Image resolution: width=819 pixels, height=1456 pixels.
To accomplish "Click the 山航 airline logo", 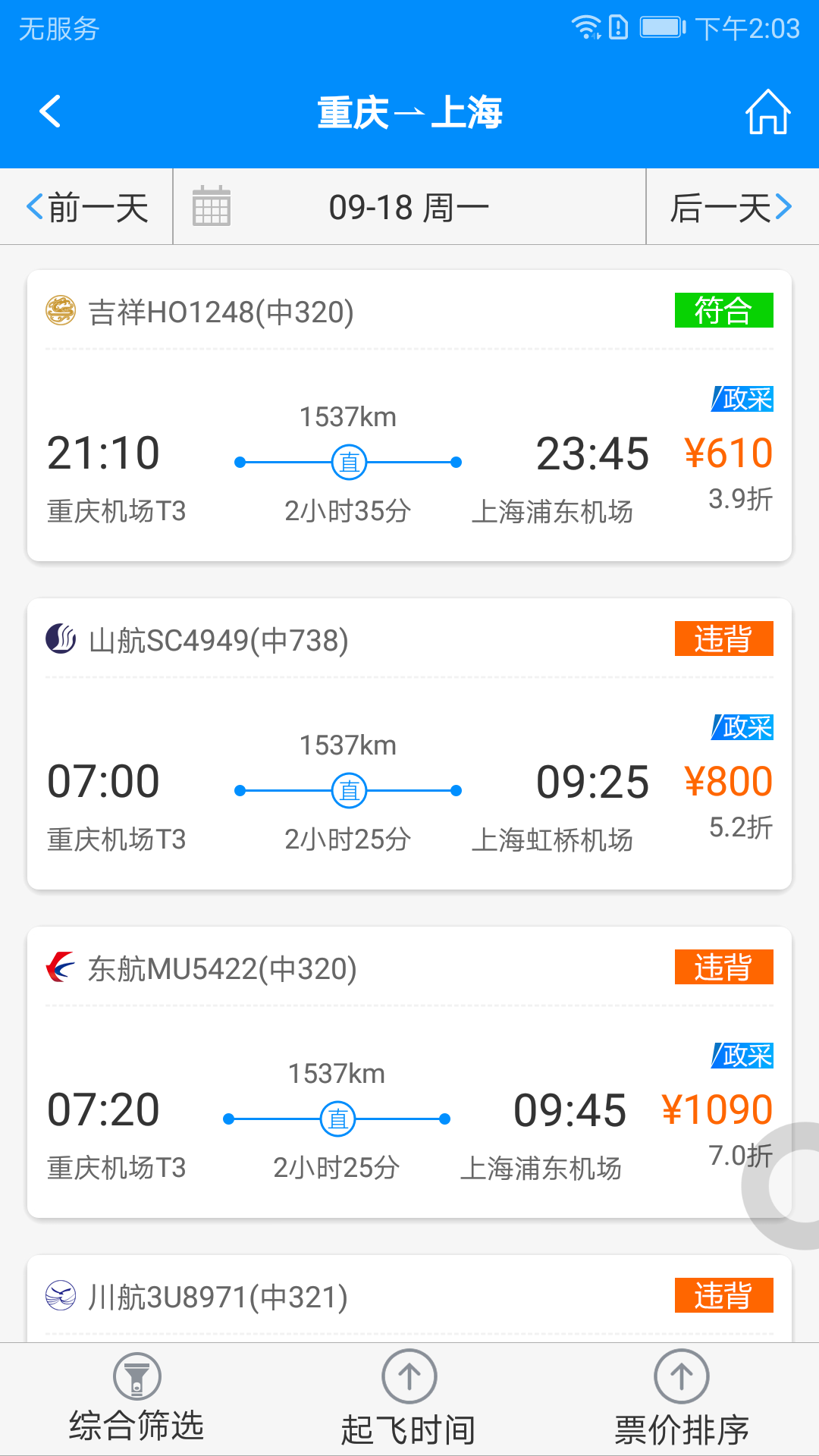I will coord(59,639).
